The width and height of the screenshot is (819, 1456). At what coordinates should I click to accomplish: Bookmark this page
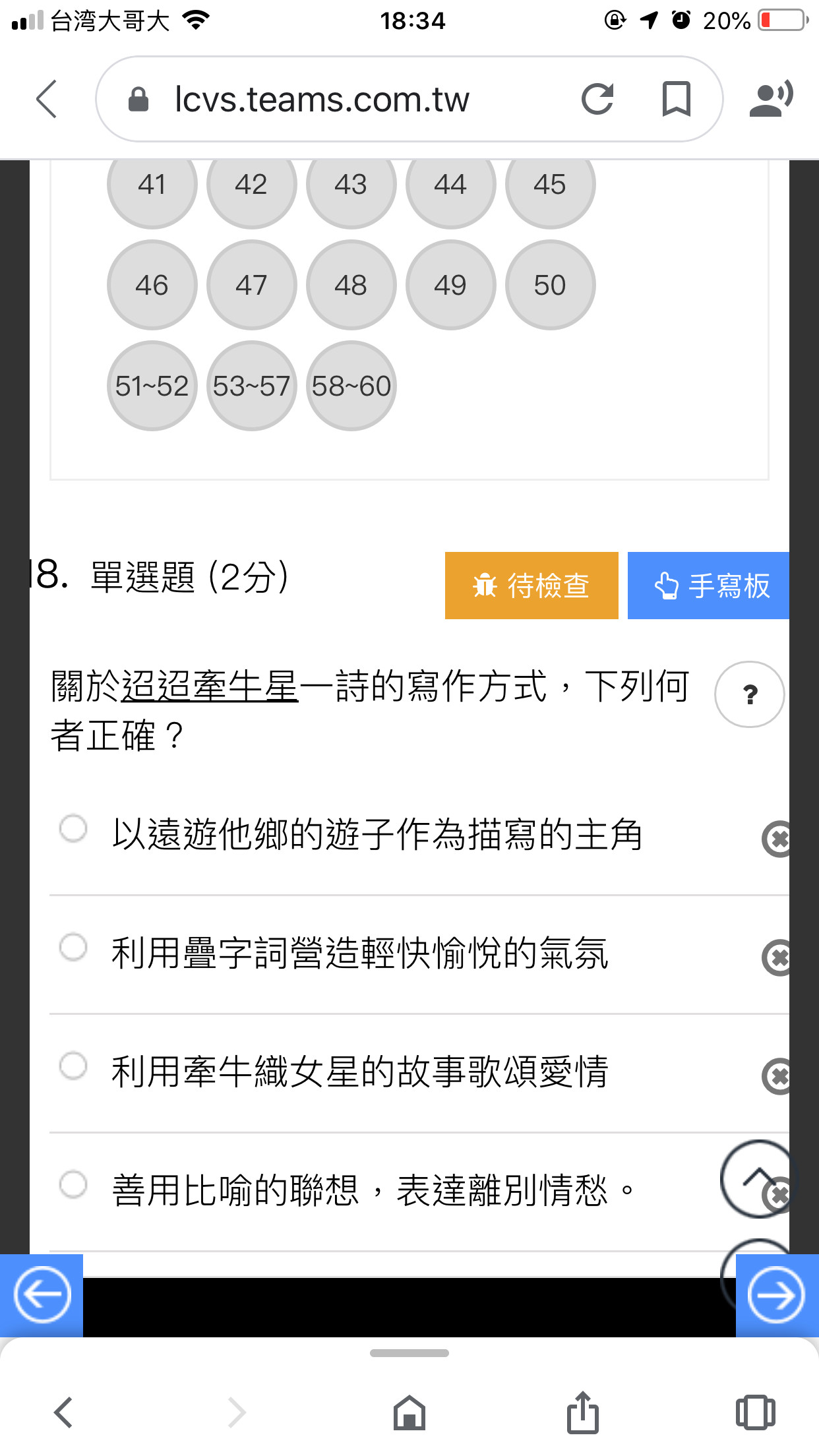tap(676, 100)
